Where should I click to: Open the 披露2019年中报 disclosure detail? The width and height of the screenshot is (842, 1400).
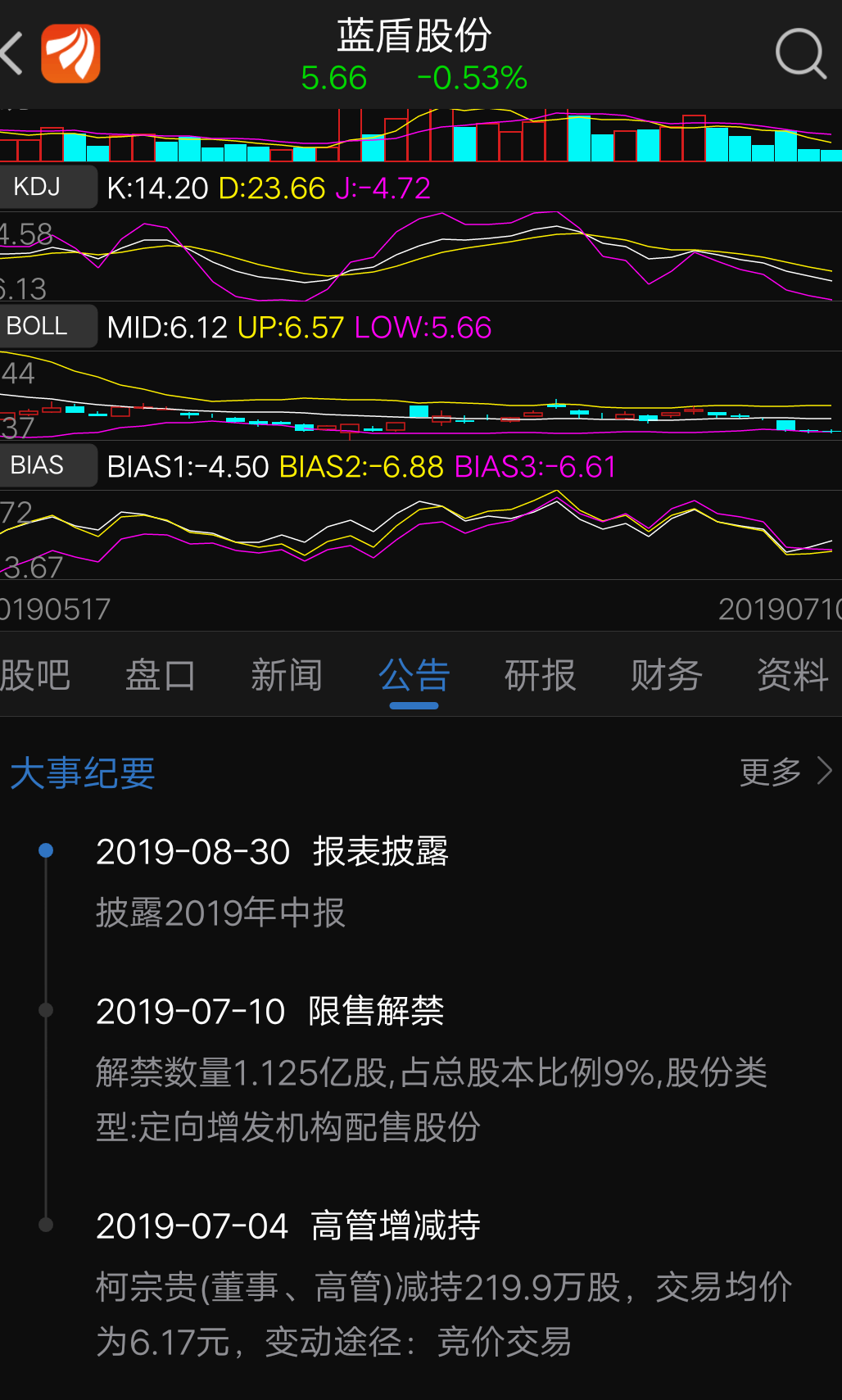coord(221,912)
